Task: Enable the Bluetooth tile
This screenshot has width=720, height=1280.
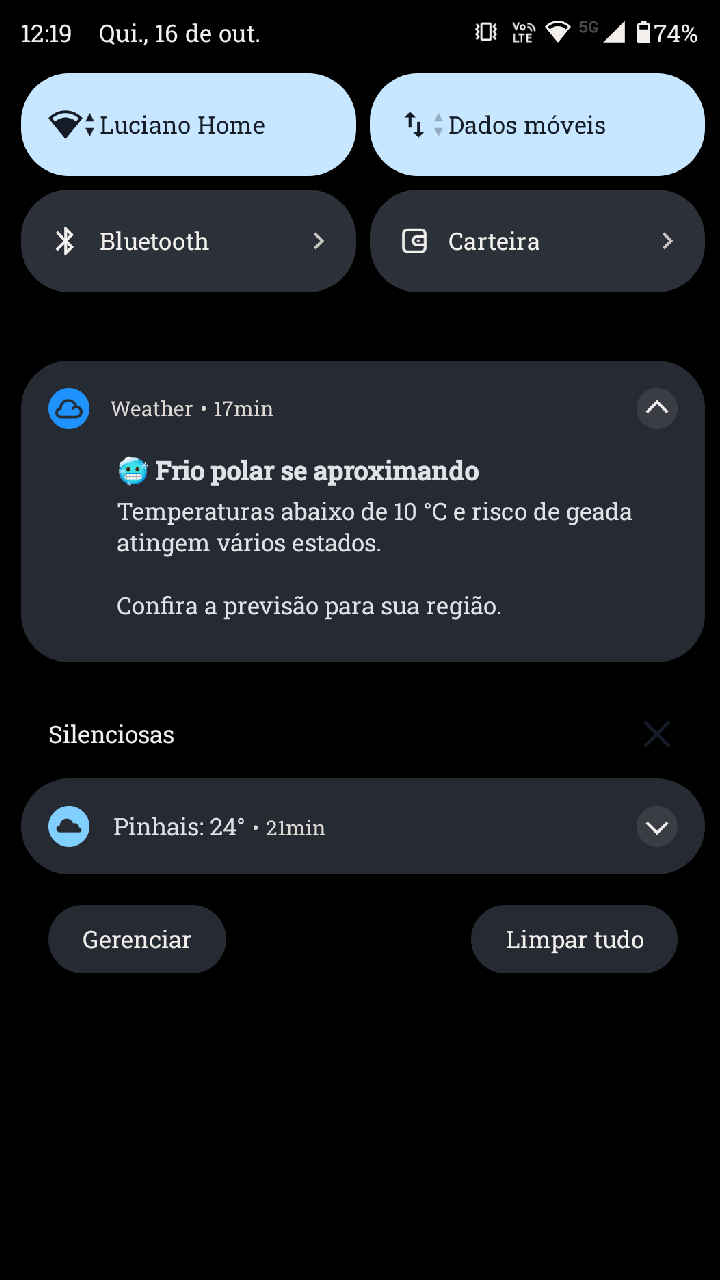Action: [188, 241]
